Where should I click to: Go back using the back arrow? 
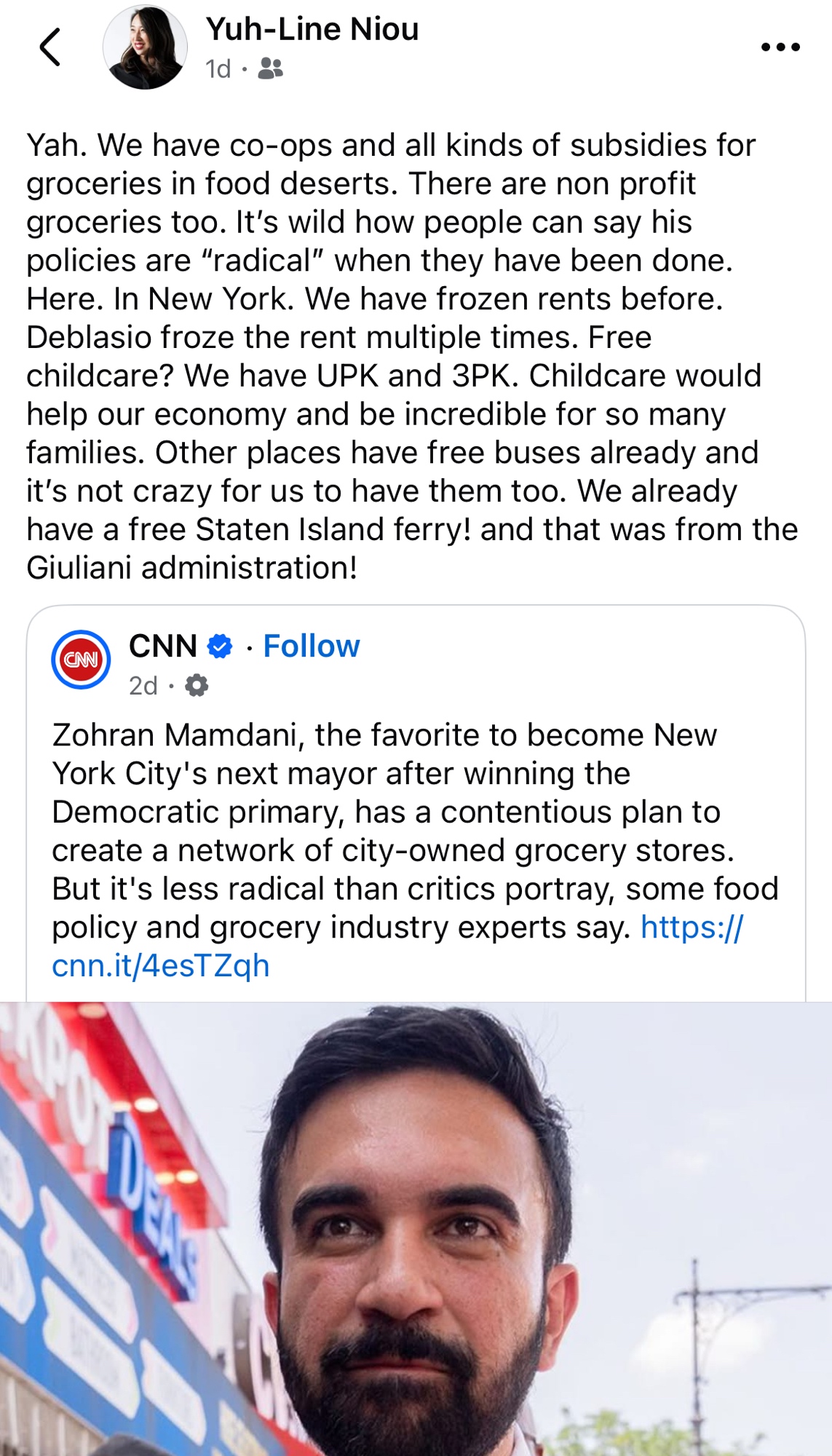click(x=49, y=48)
